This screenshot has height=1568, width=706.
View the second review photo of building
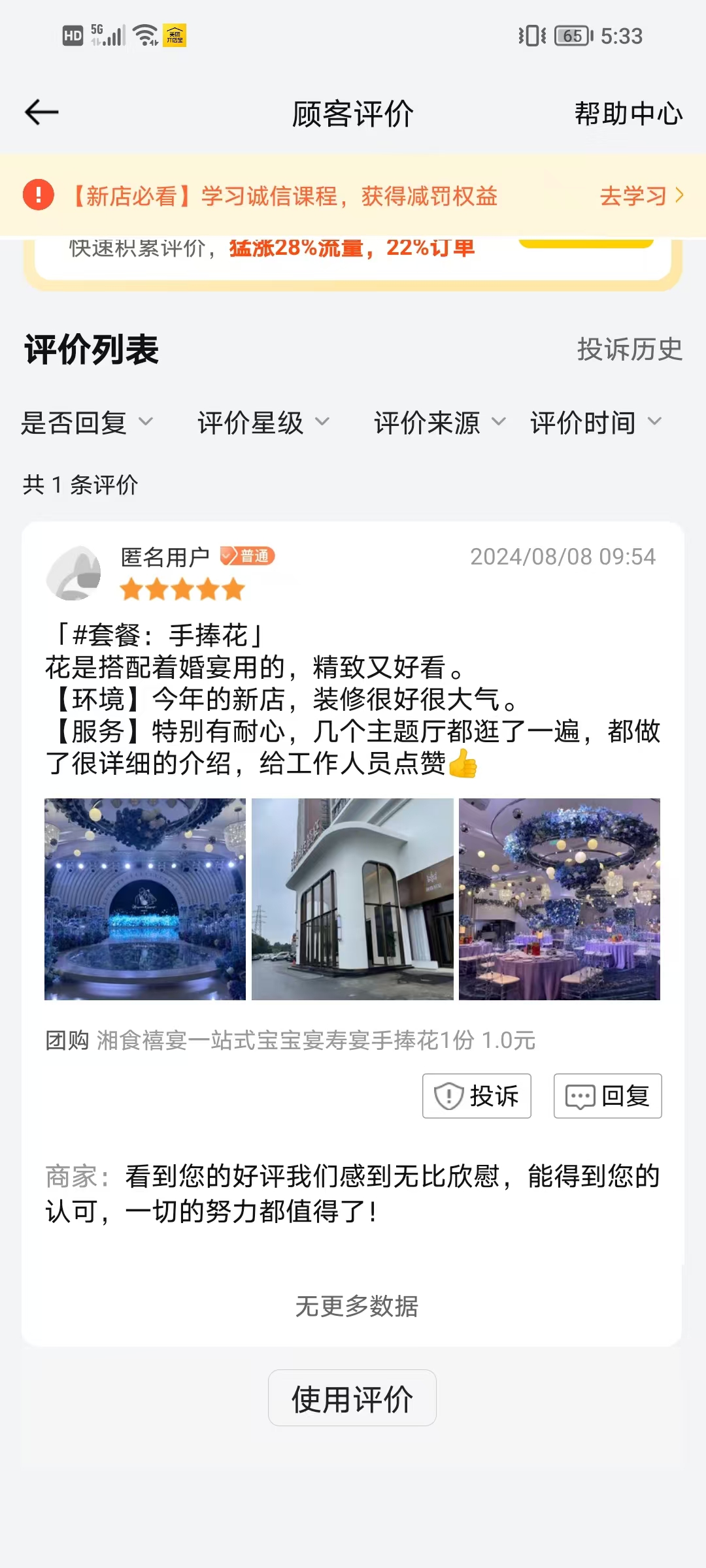tap(352, 899)
